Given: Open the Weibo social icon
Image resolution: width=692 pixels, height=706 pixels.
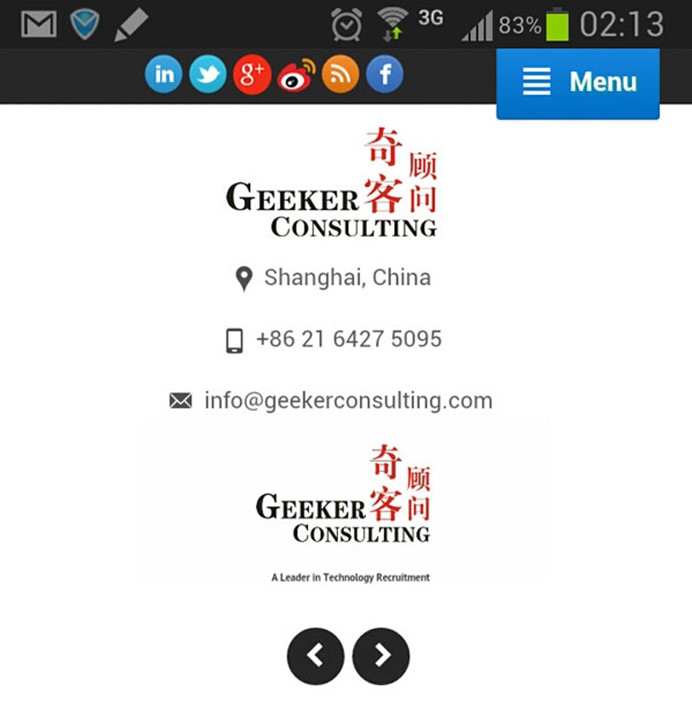Looking at the screenshot, I should [x=296, y=75].
